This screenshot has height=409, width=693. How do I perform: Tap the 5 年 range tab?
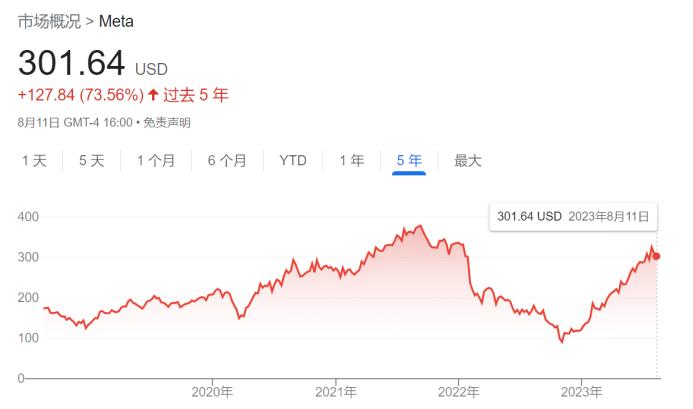click(409, 160)
